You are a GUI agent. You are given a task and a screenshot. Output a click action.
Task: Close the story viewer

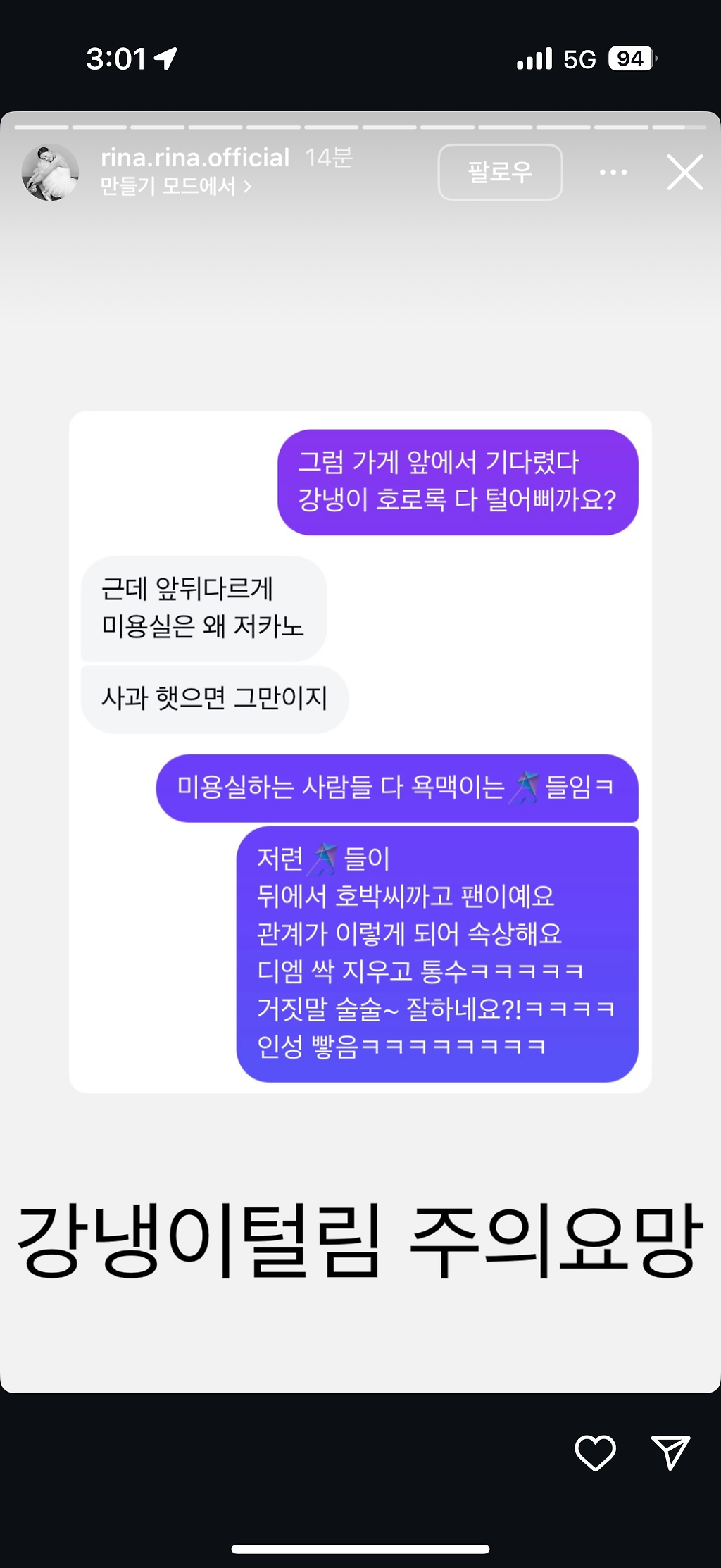(684, 172)
